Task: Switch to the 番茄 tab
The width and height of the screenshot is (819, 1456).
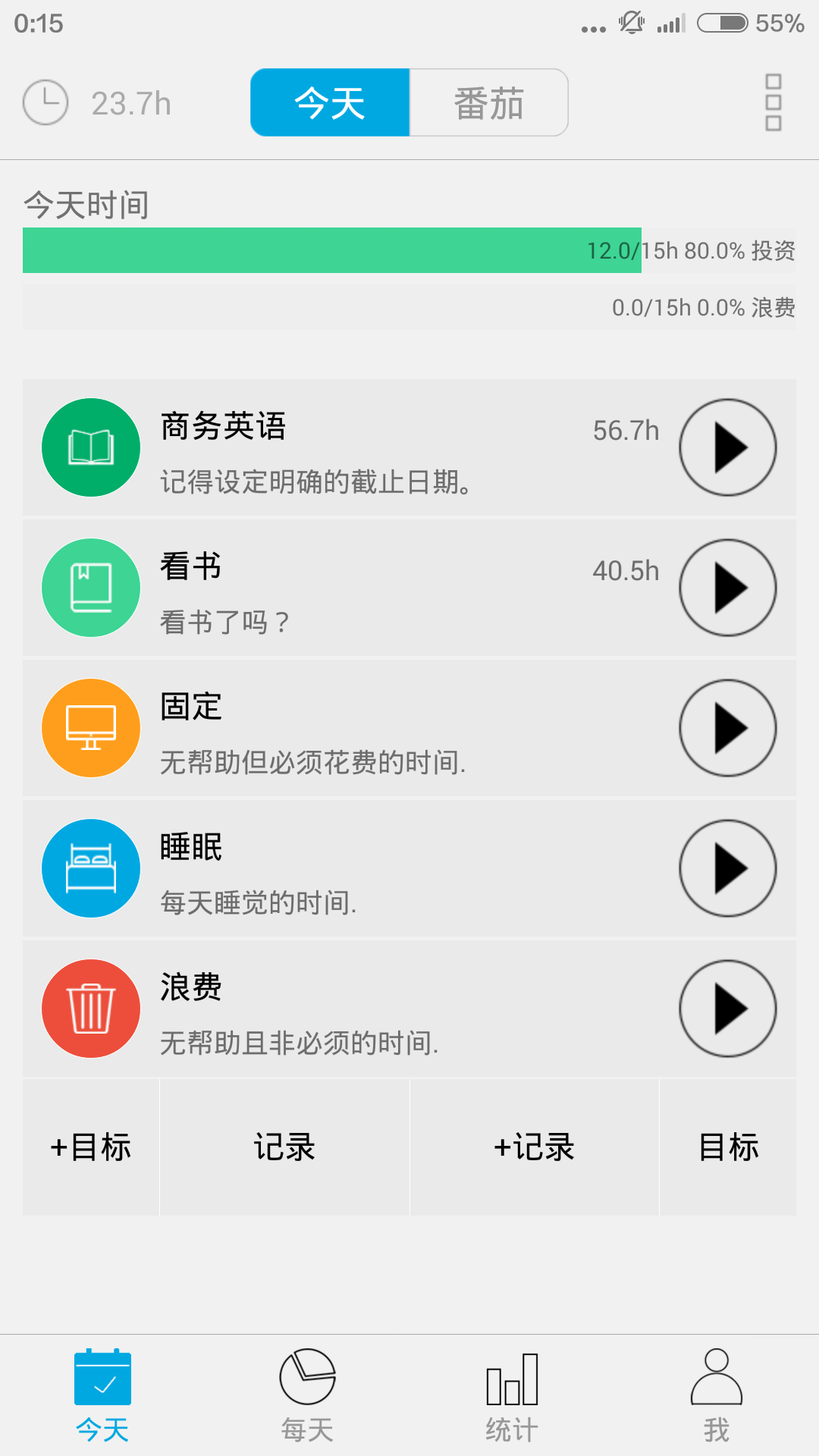Action: click(489, 103)
